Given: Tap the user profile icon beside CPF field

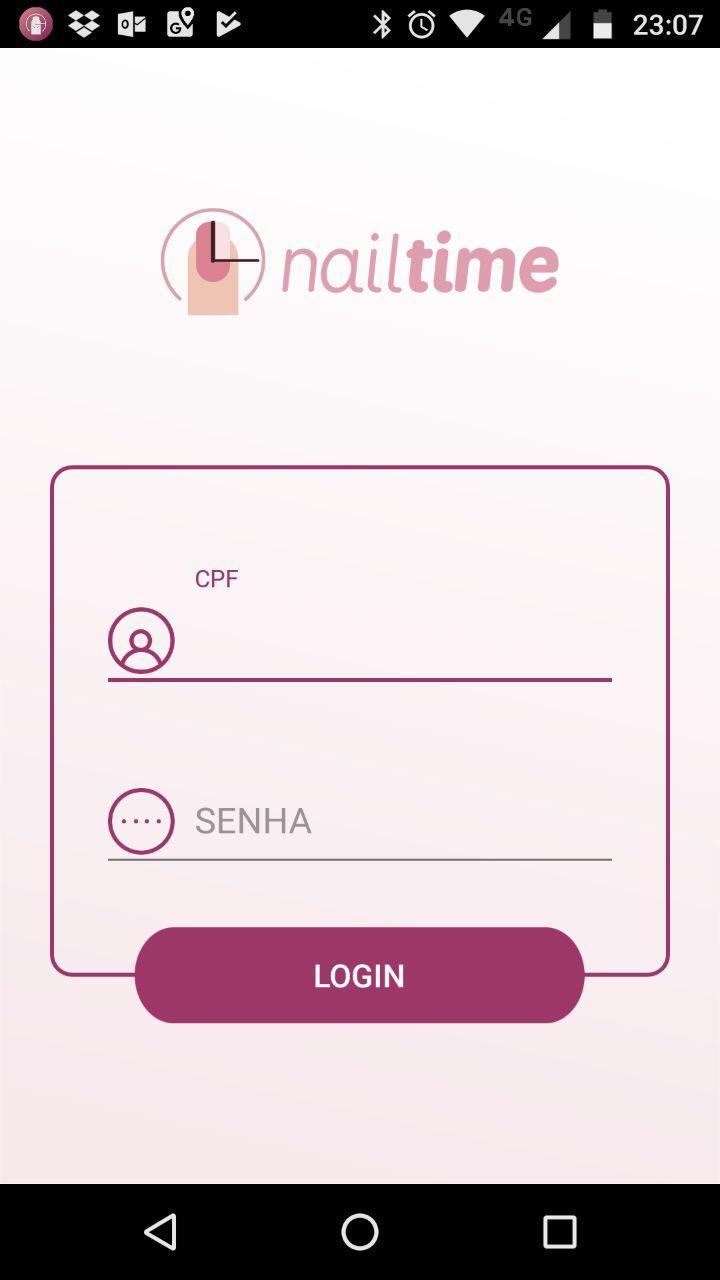Looking at the screenshot, I should (x=141, y=640).
